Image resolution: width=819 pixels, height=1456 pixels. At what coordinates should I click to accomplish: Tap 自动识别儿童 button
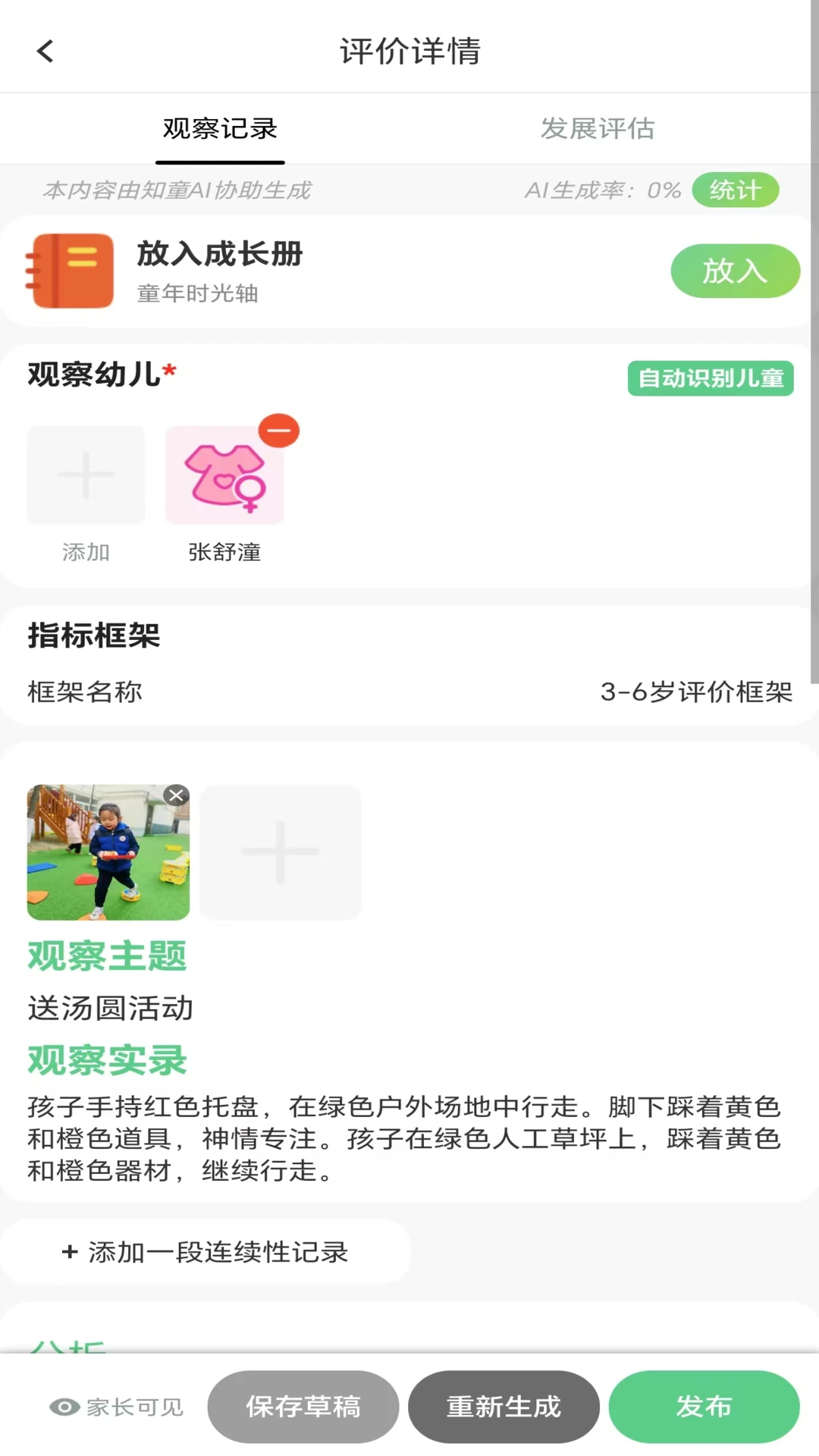[x=710, y=378]
